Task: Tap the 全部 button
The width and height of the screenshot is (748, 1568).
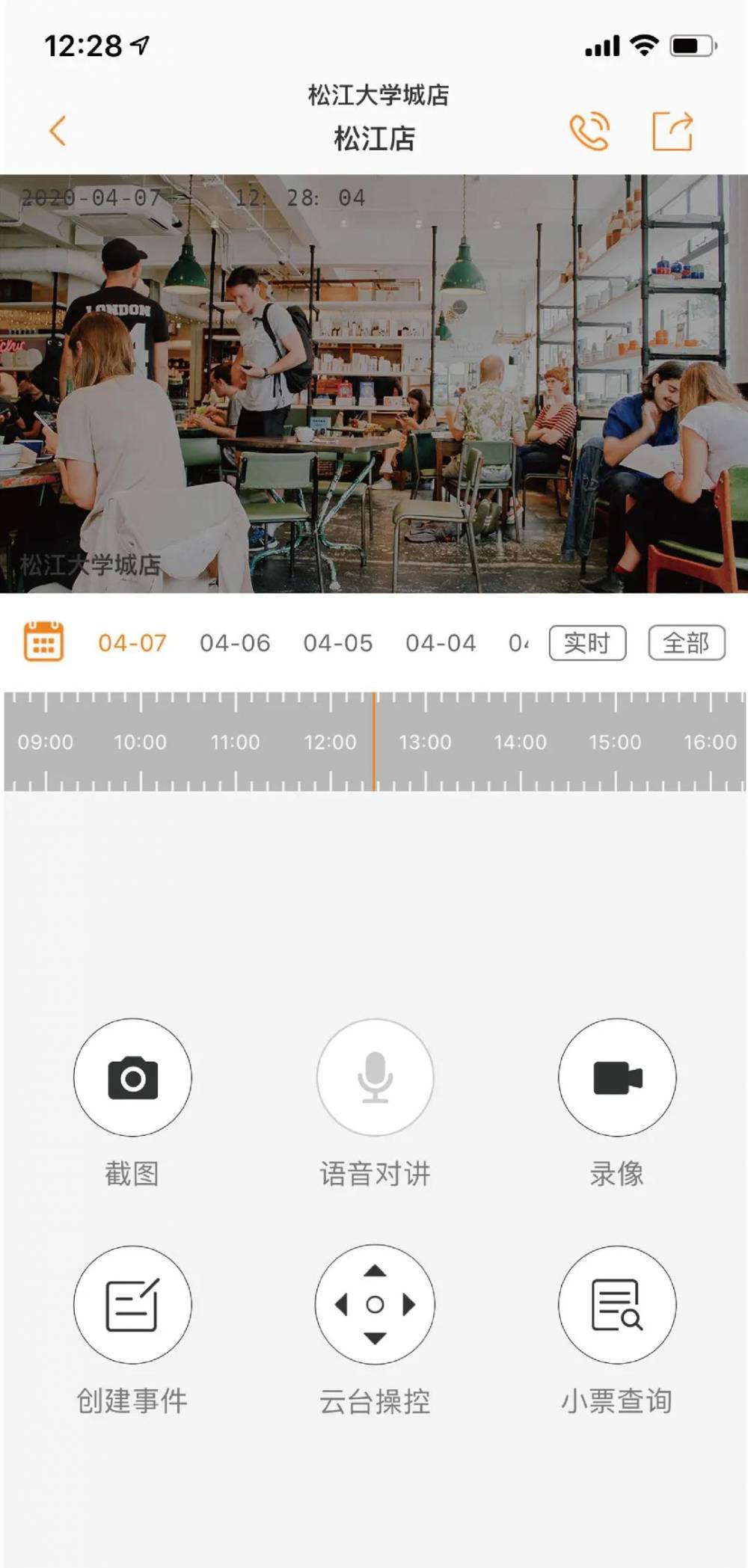Action: point(686,643)
